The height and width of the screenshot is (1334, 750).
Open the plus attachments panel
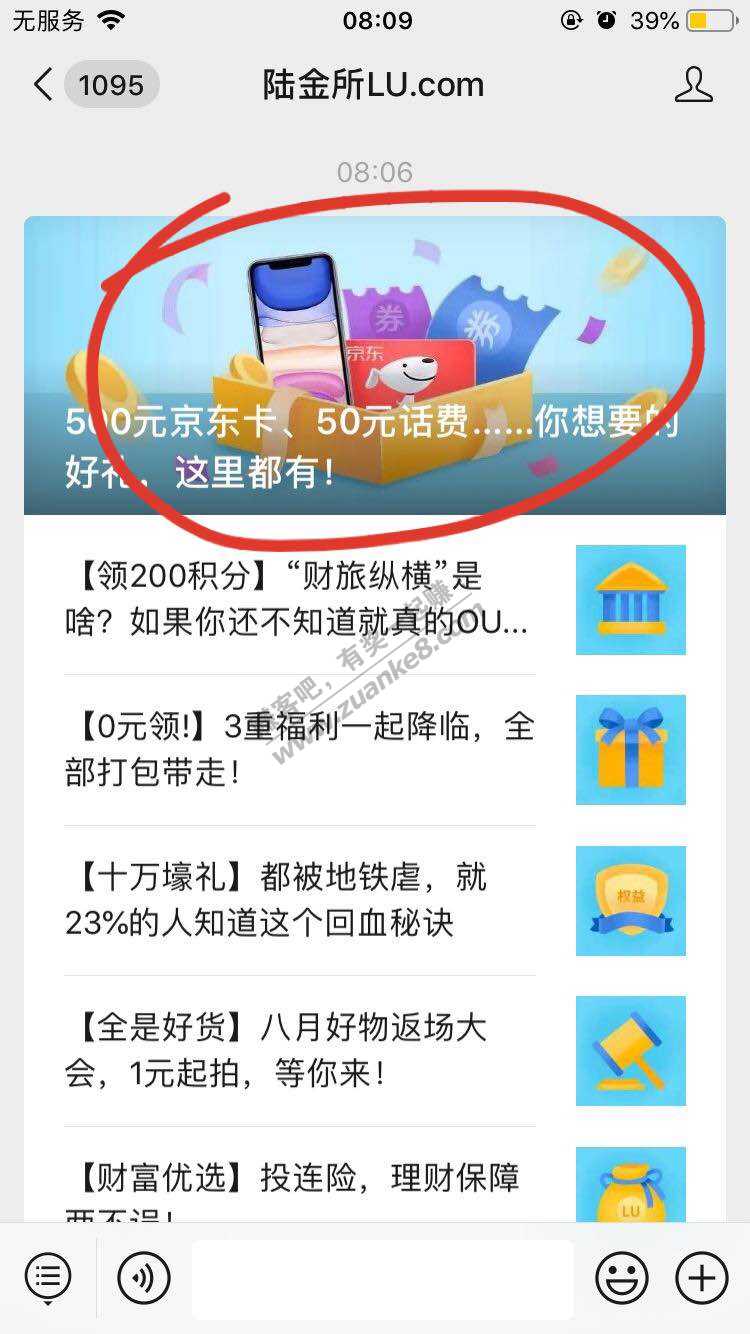702,1277
